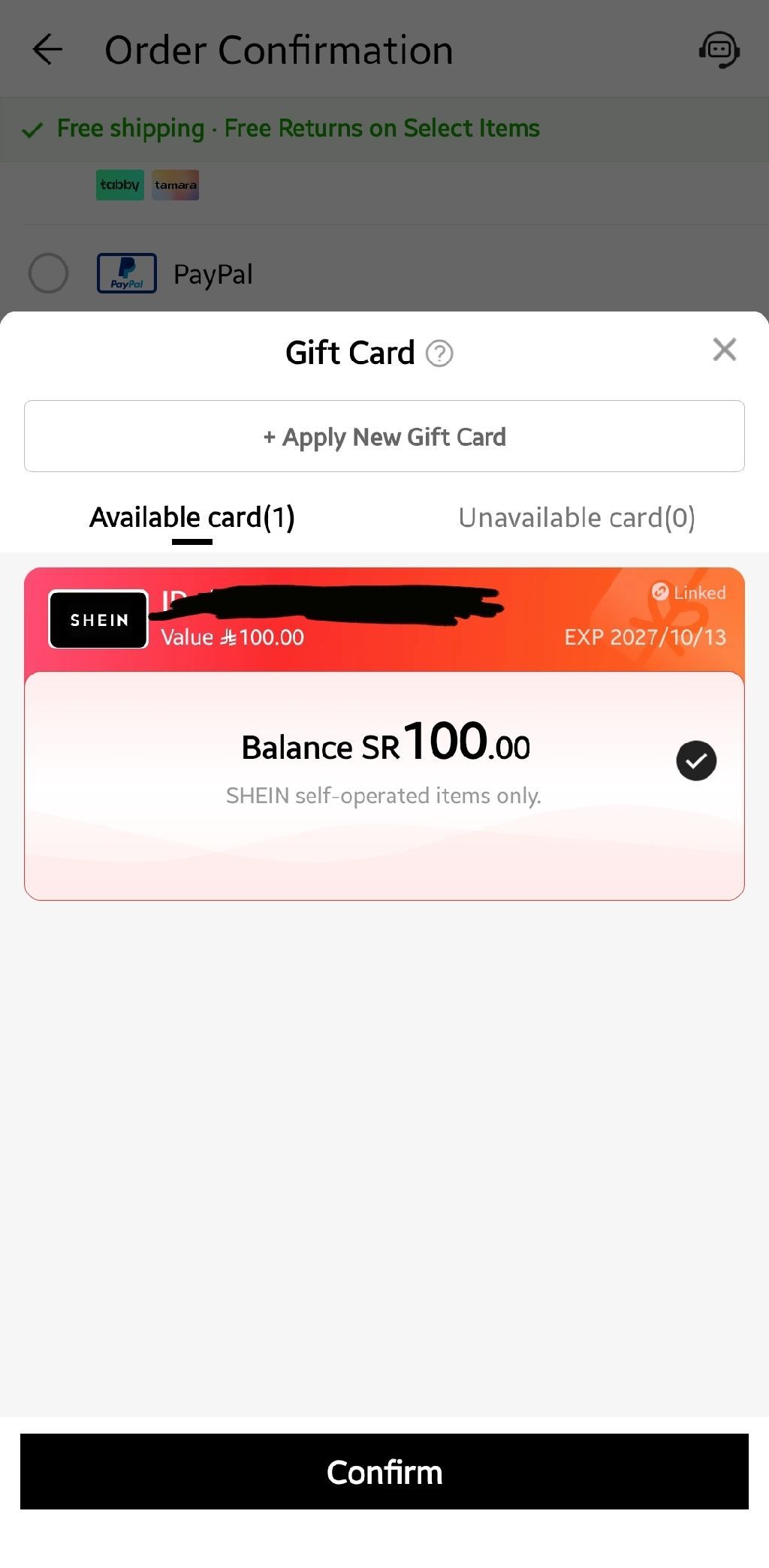Confirm the gift card selection
Image resolution: width=769 pixels, height=1568 pixels.
384,1472
